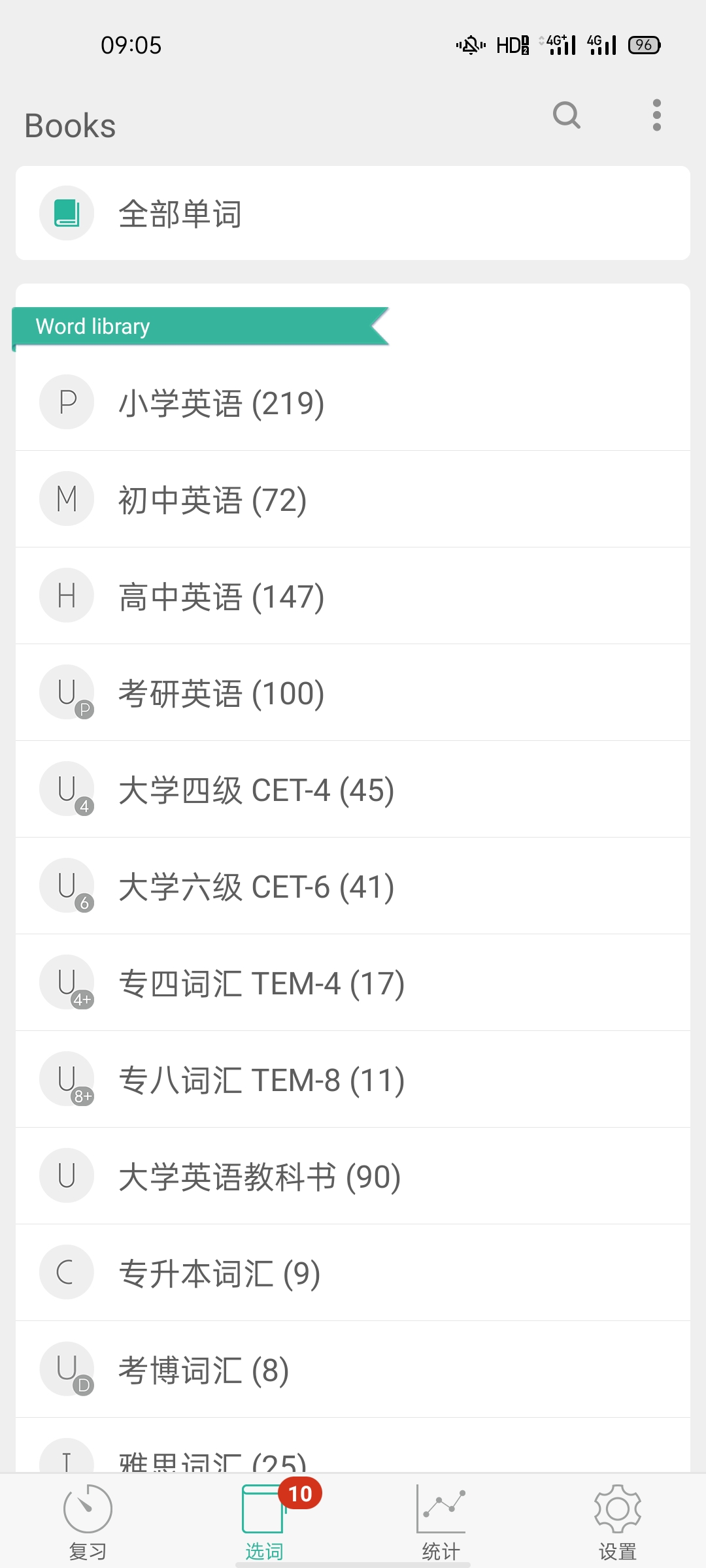Choose the 高中英语 (147) word list
The width and height of the screenshot is (706, 1568).
click(x=353, y=596)
